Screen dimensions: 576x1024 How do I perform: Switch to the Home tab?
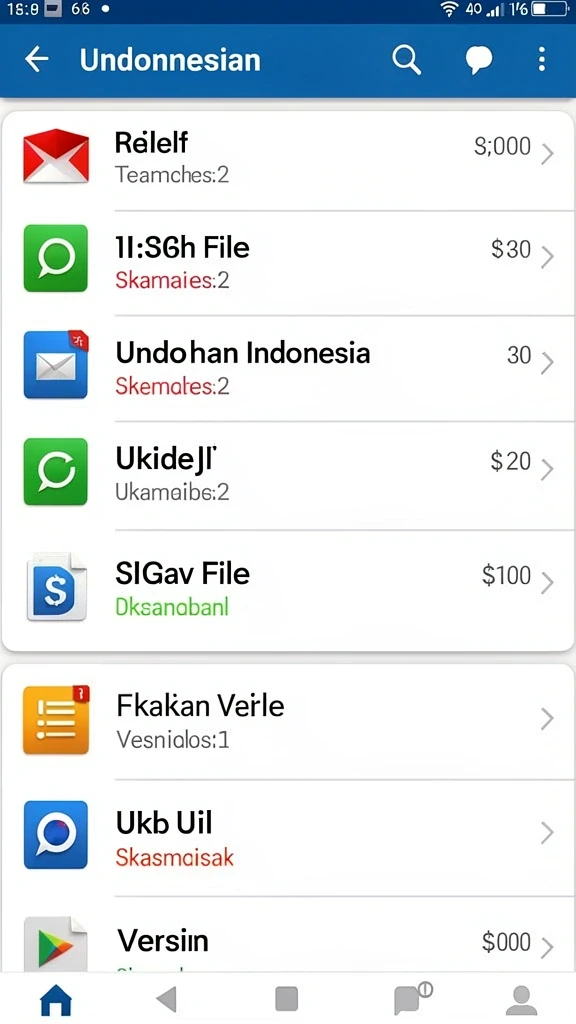[x=56, y=999]
